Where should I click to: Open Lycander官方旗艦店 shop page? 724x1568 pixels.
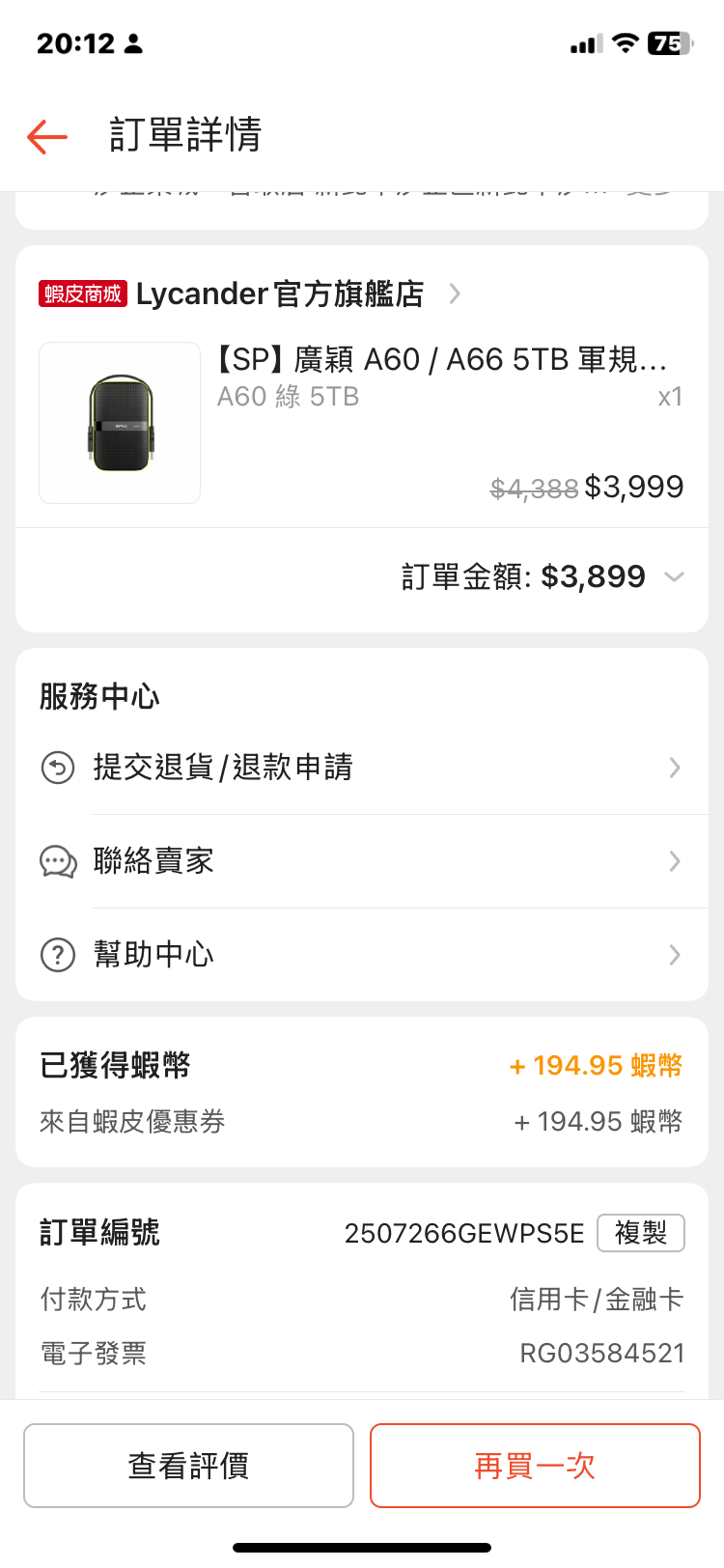[280, 294]
